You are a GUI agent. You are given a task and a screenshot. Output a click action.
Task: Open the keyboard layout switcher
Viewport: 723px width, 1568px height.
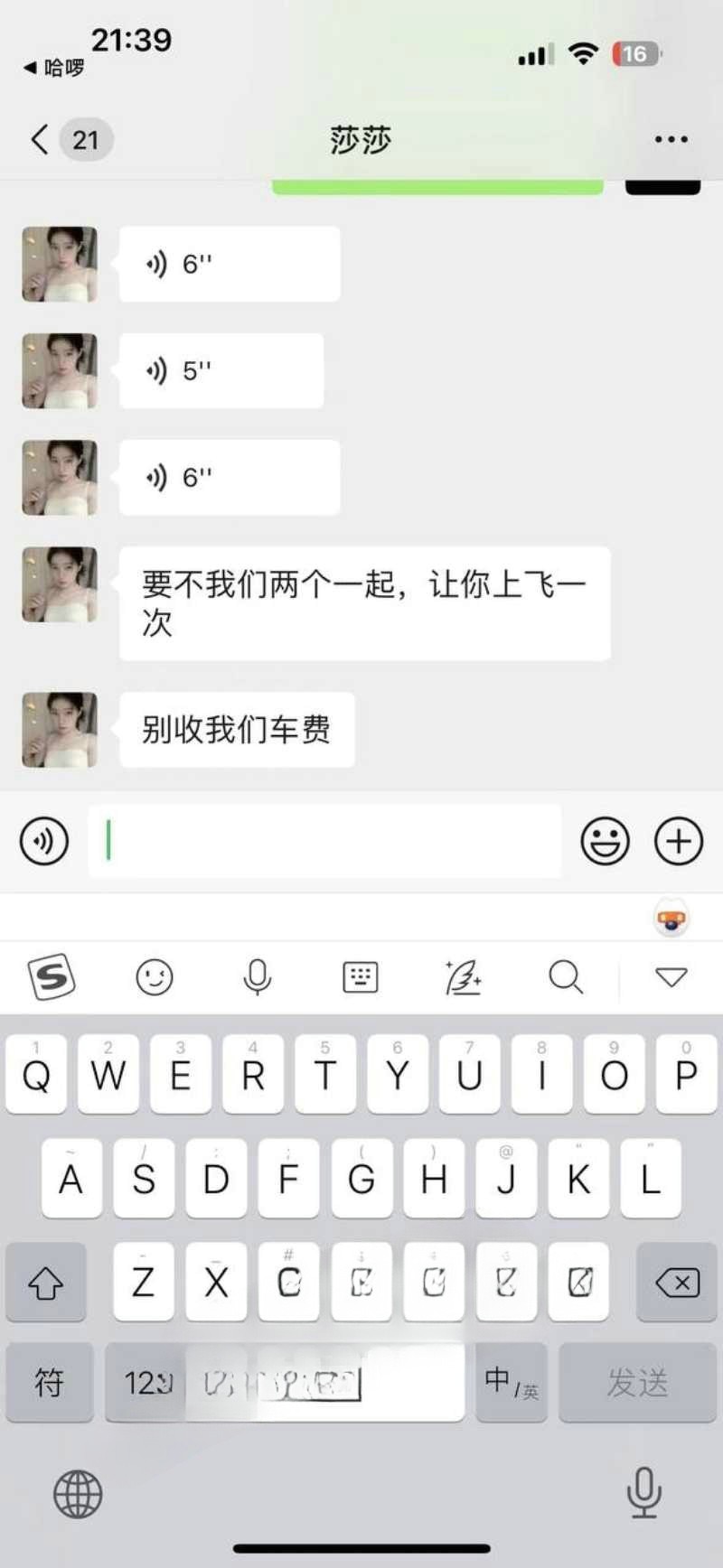pyautogui.click(x=360, y=976)
